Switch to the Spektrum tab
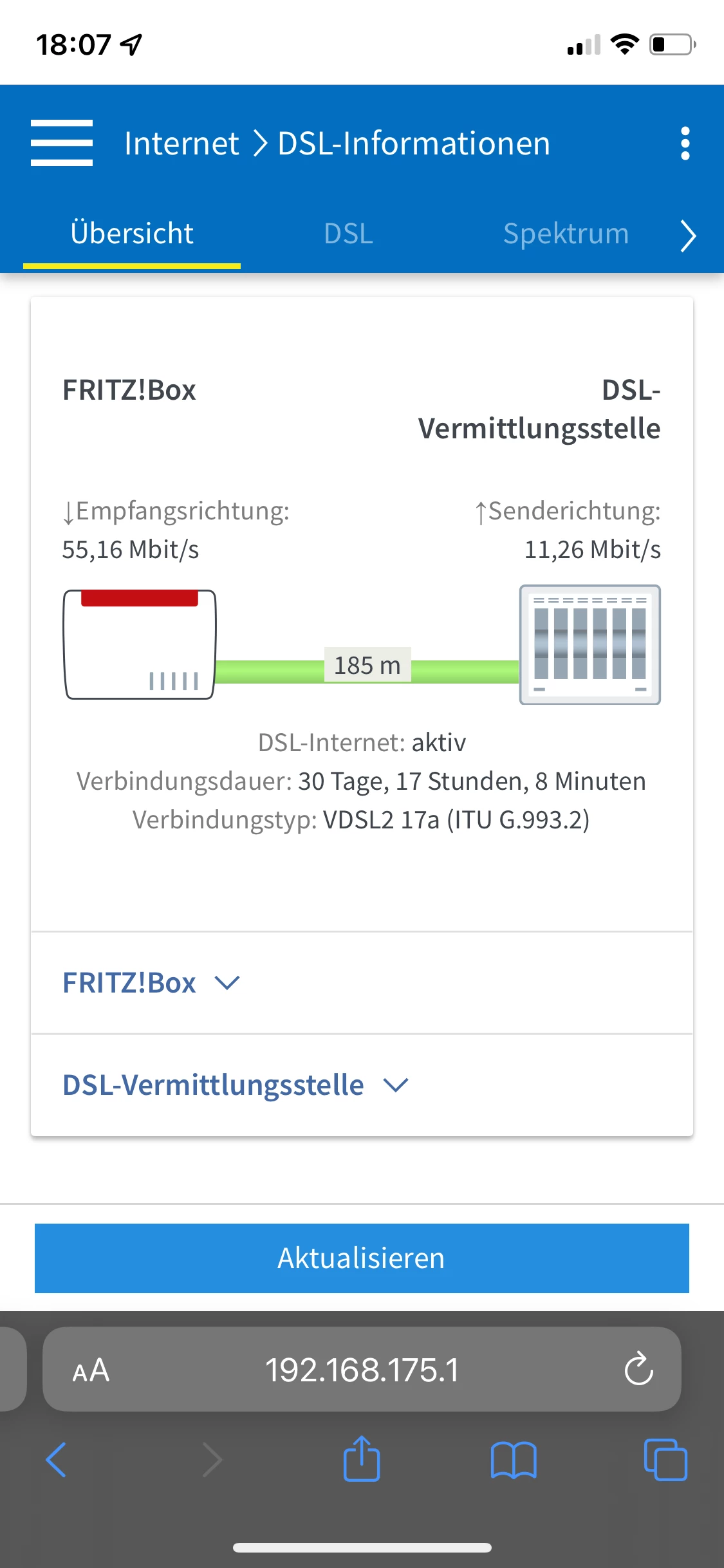This screenshot has height=1568, width=724. click(566, 234)
